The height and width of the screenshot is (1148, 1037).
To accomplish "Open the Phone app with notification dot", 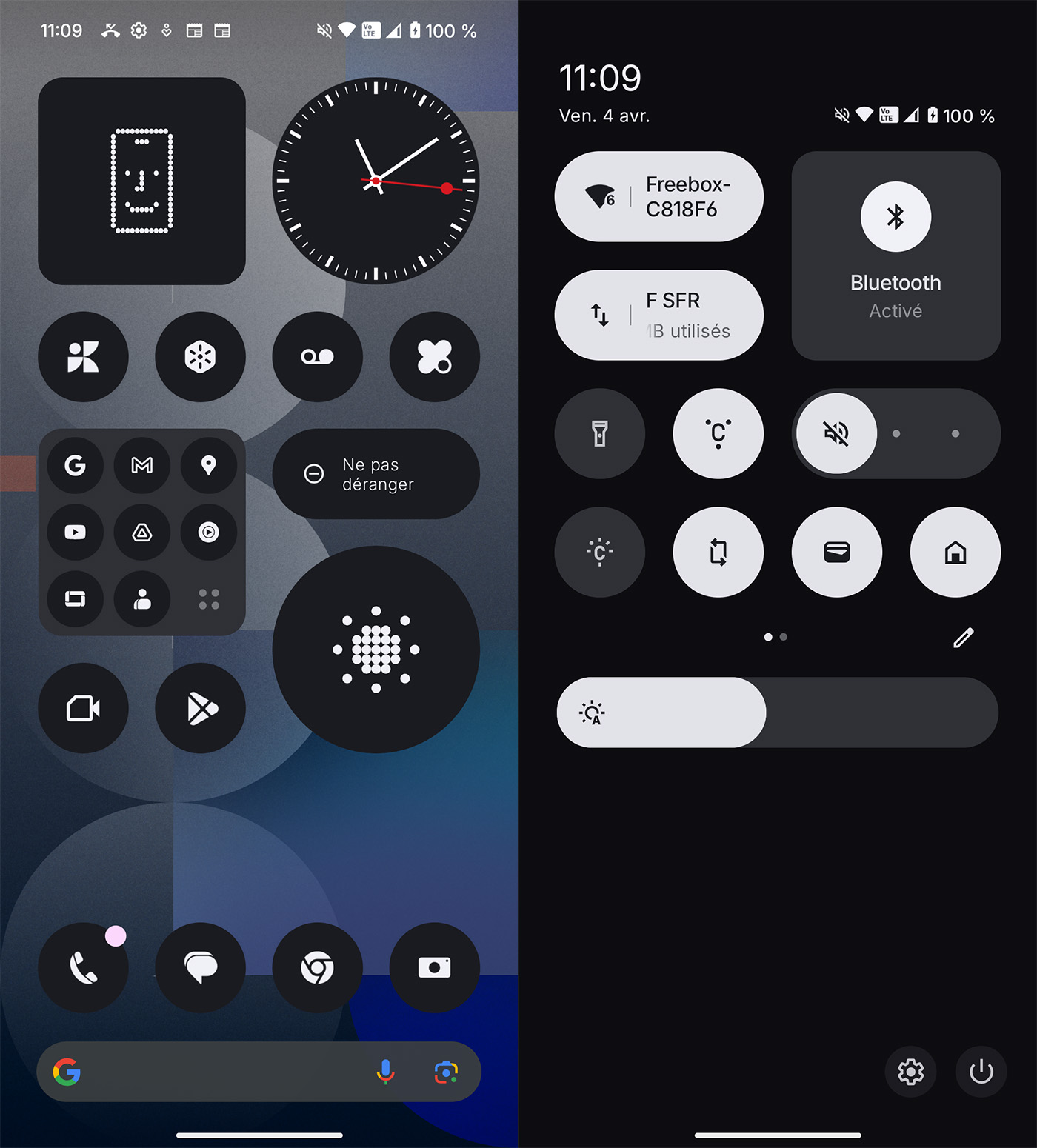I will pos(83,967).
